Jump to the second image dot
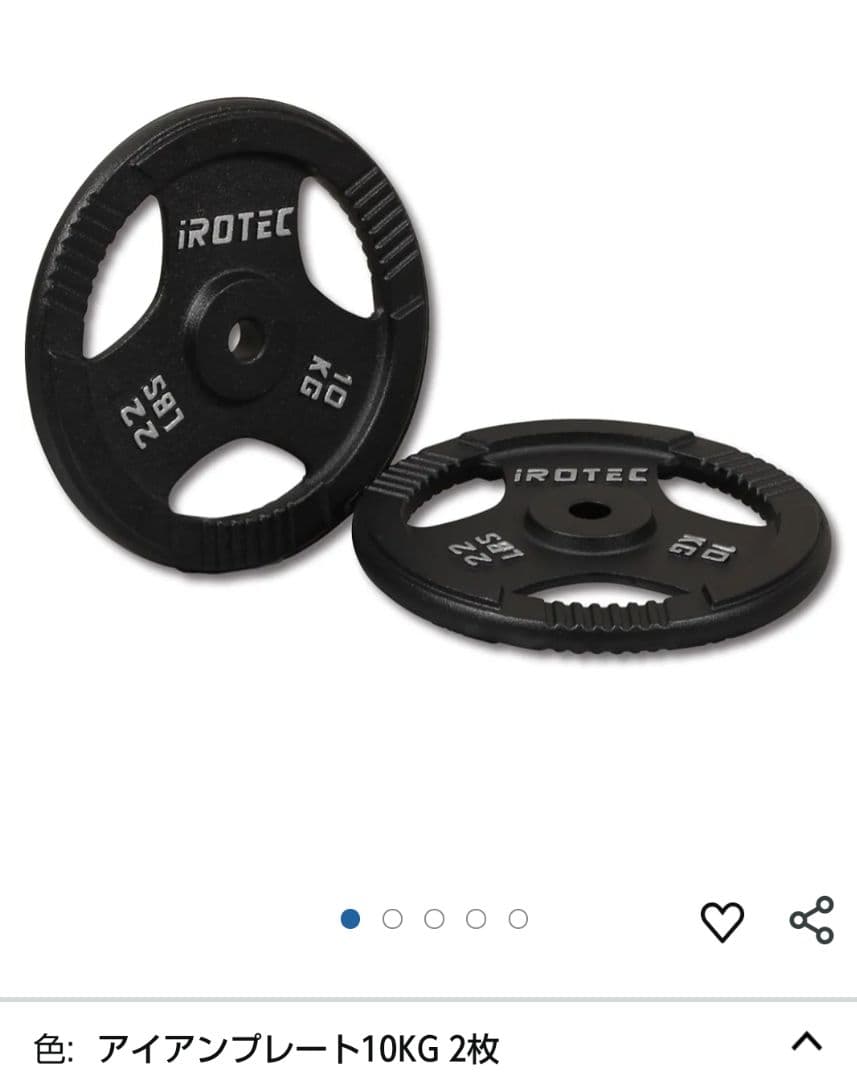857x1080 pixels. click(392, 919)
